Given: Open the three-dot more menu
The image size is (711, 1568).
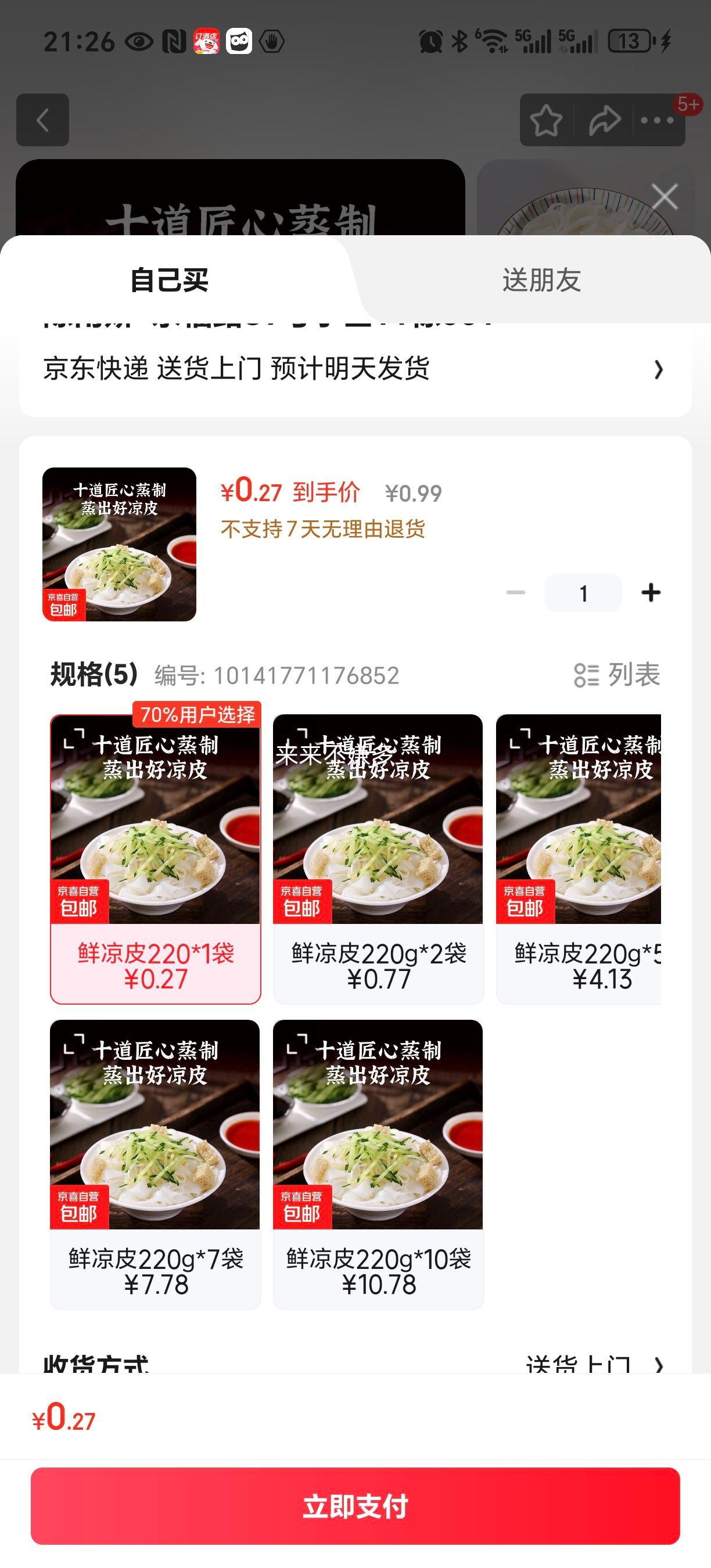Looking at the screenshot, I should point(658,120).
